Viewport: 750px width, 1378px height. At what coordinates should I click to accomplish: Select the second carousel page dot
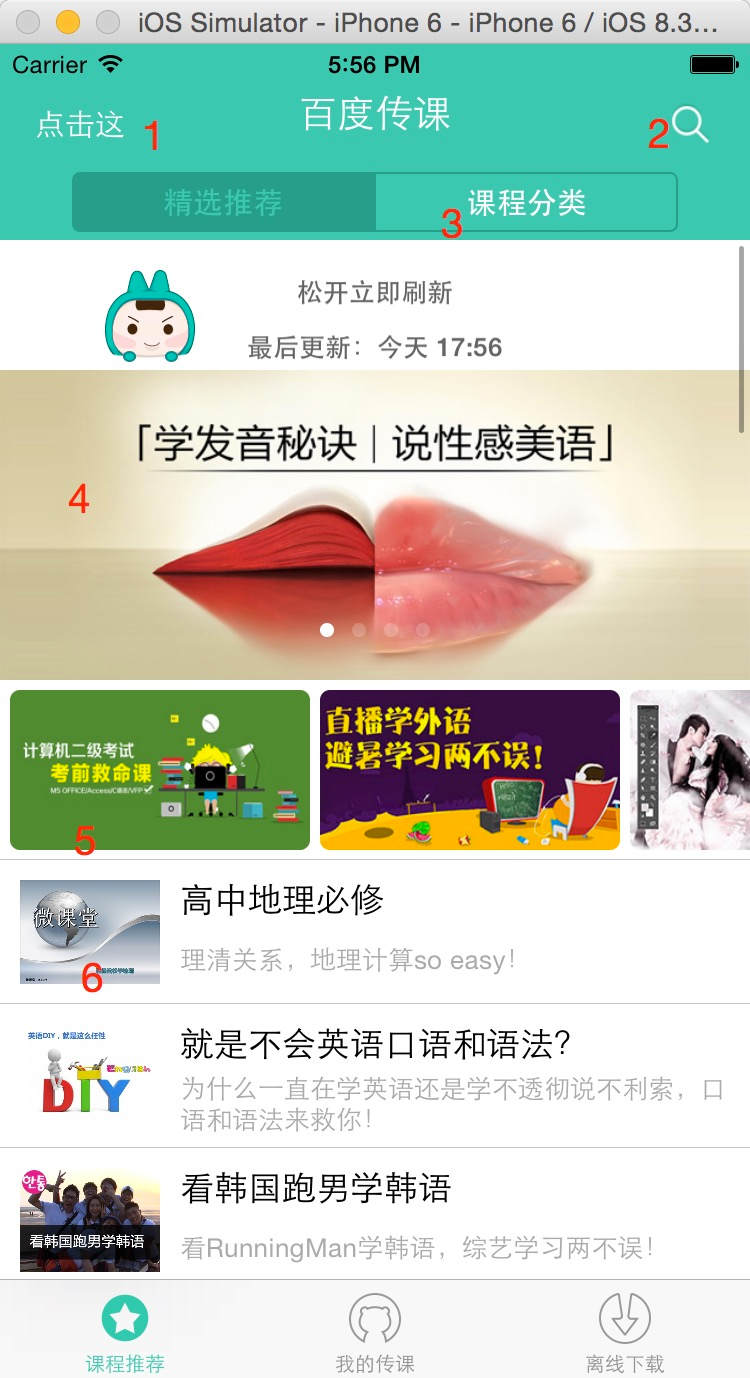point(358,630)
